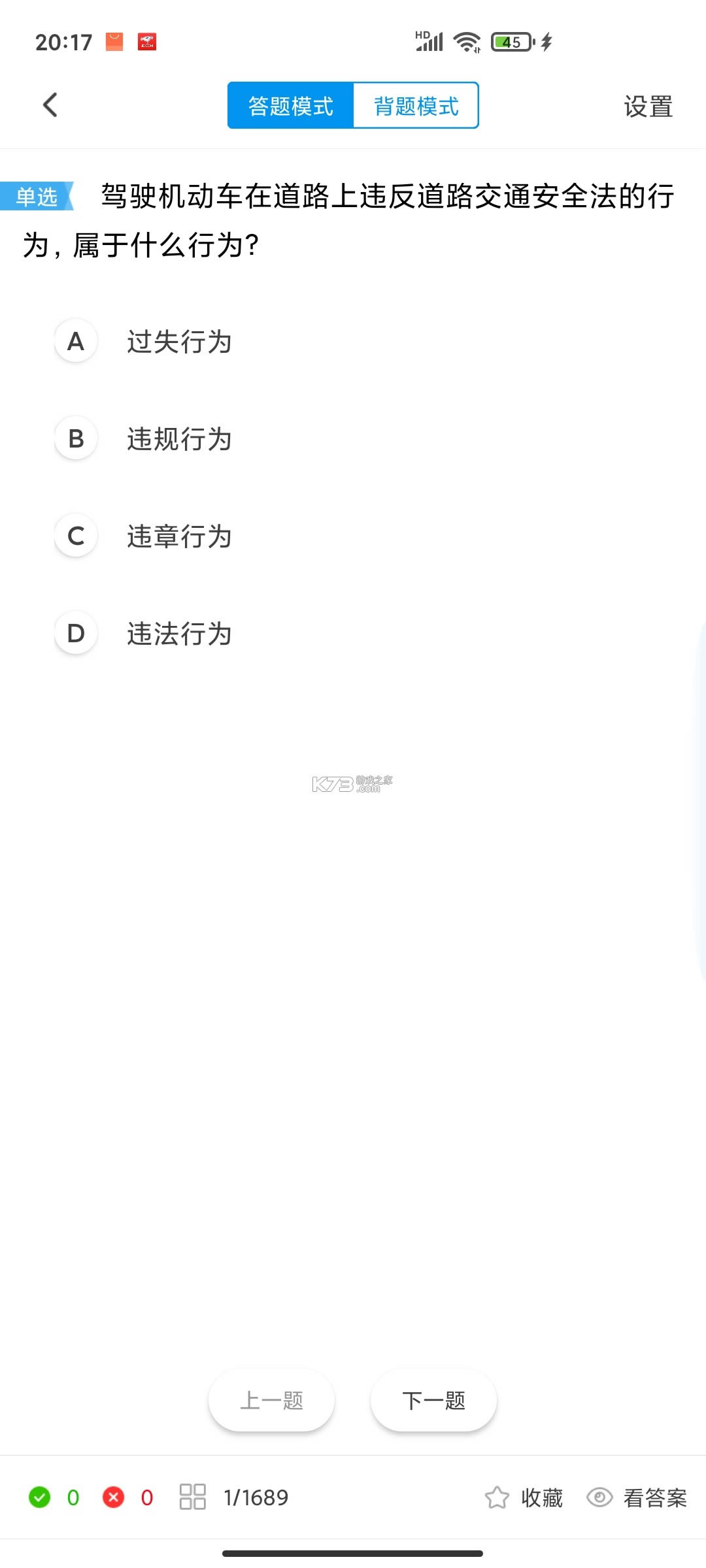Image resolution: width=706 pixels, height=1568 pixels.
Task: Open the question list grid 1/1689
Action: pyautogui.click(x=234, y=1497)
